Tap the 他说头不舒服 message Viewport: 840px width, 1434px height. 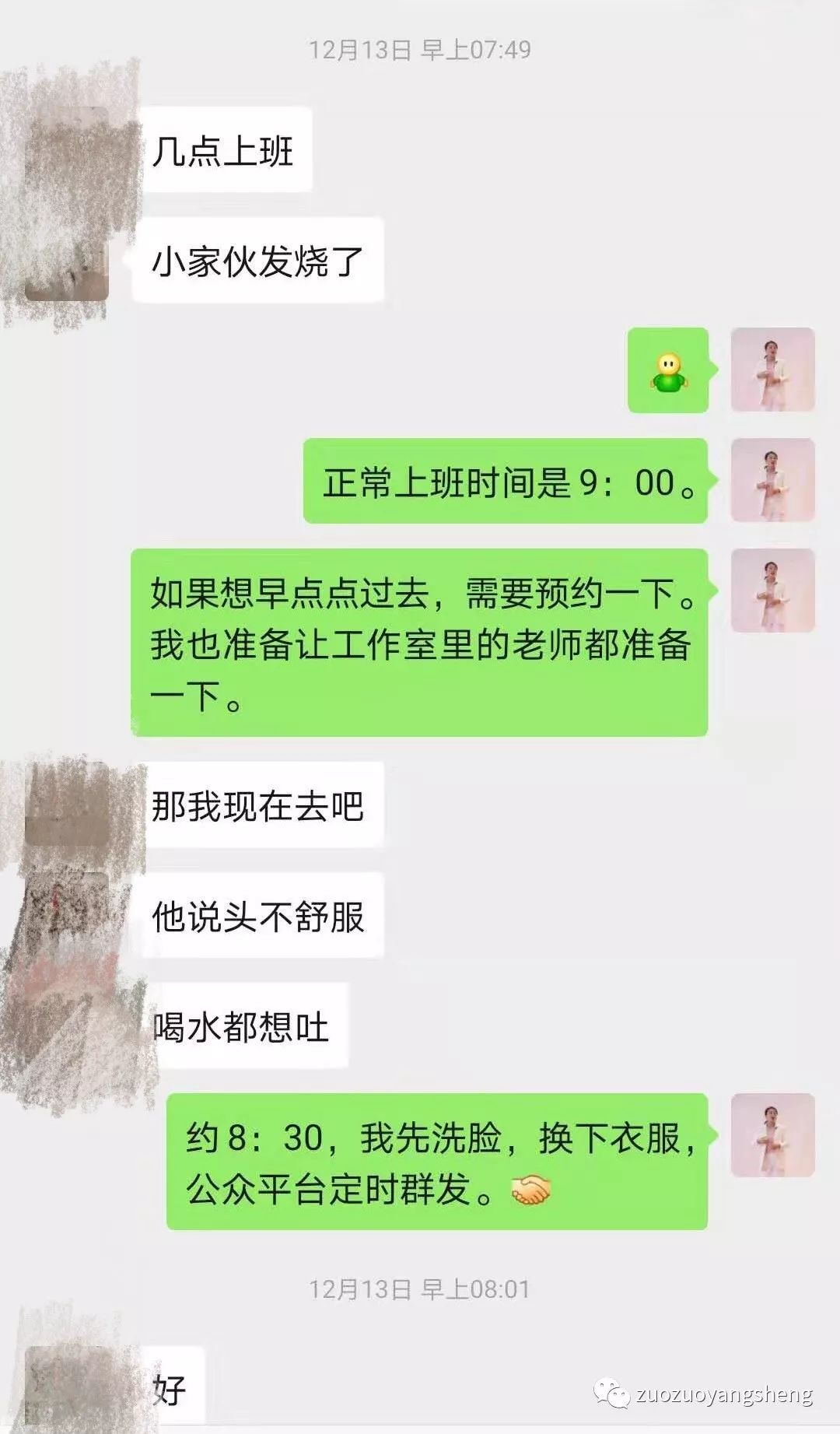[x=257, y=917]
